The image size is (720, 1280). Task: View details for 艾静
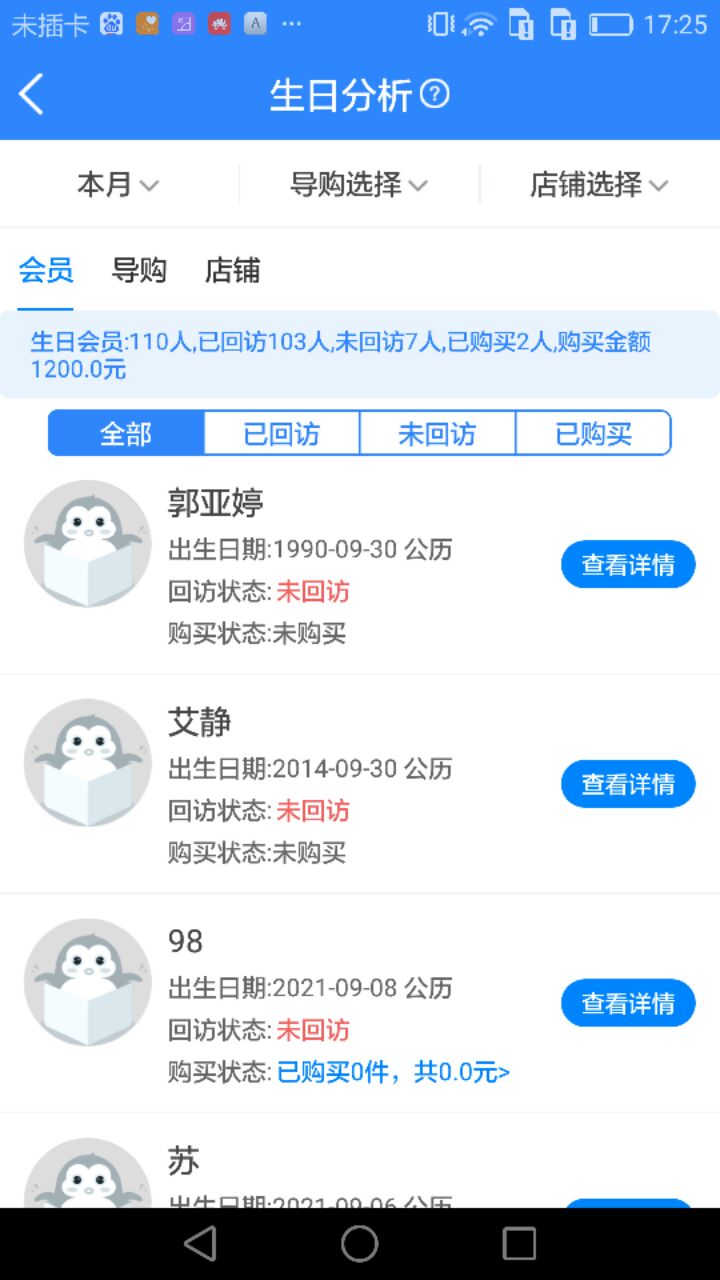tap(628, 784)
